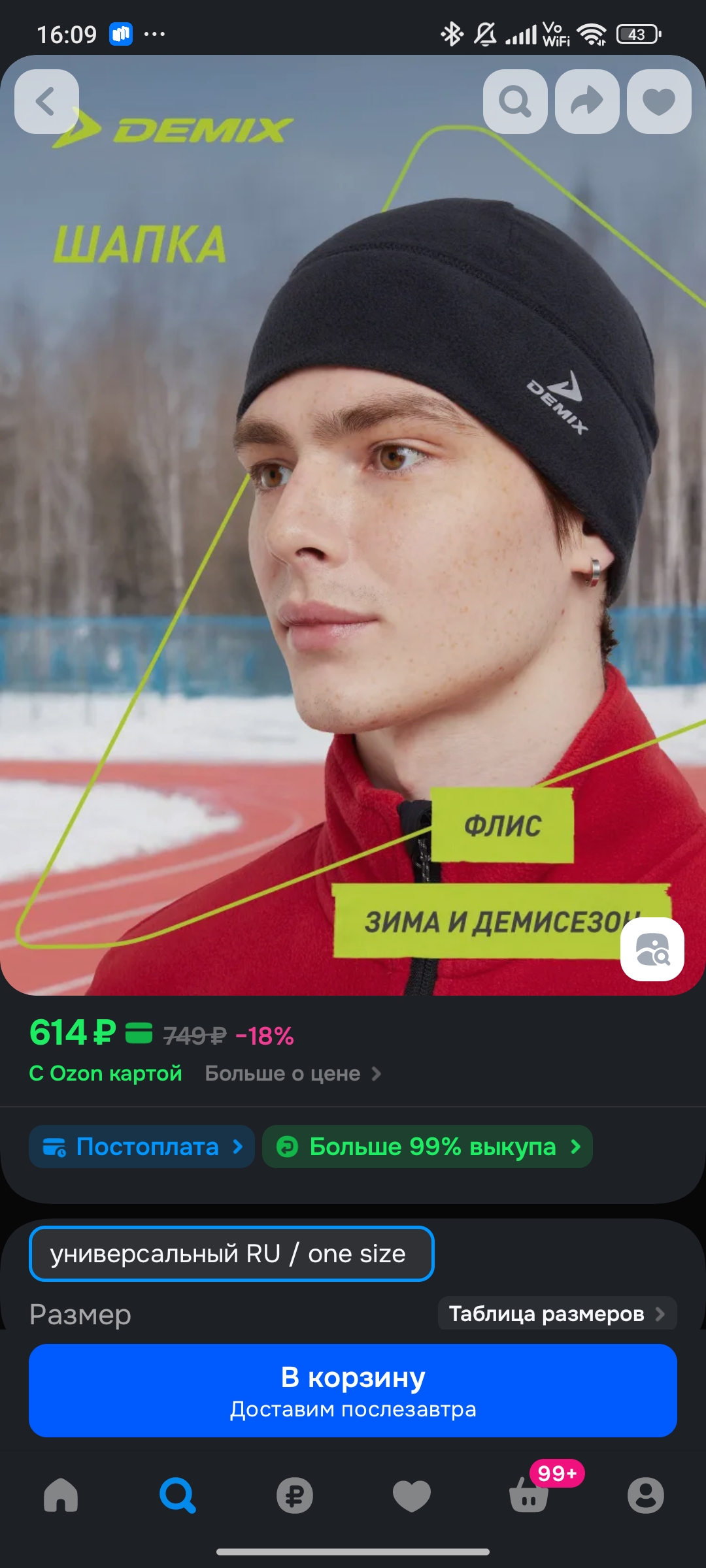
Task: Open Больше 99% выкупа chip
Action: [x=428, y=1147]
